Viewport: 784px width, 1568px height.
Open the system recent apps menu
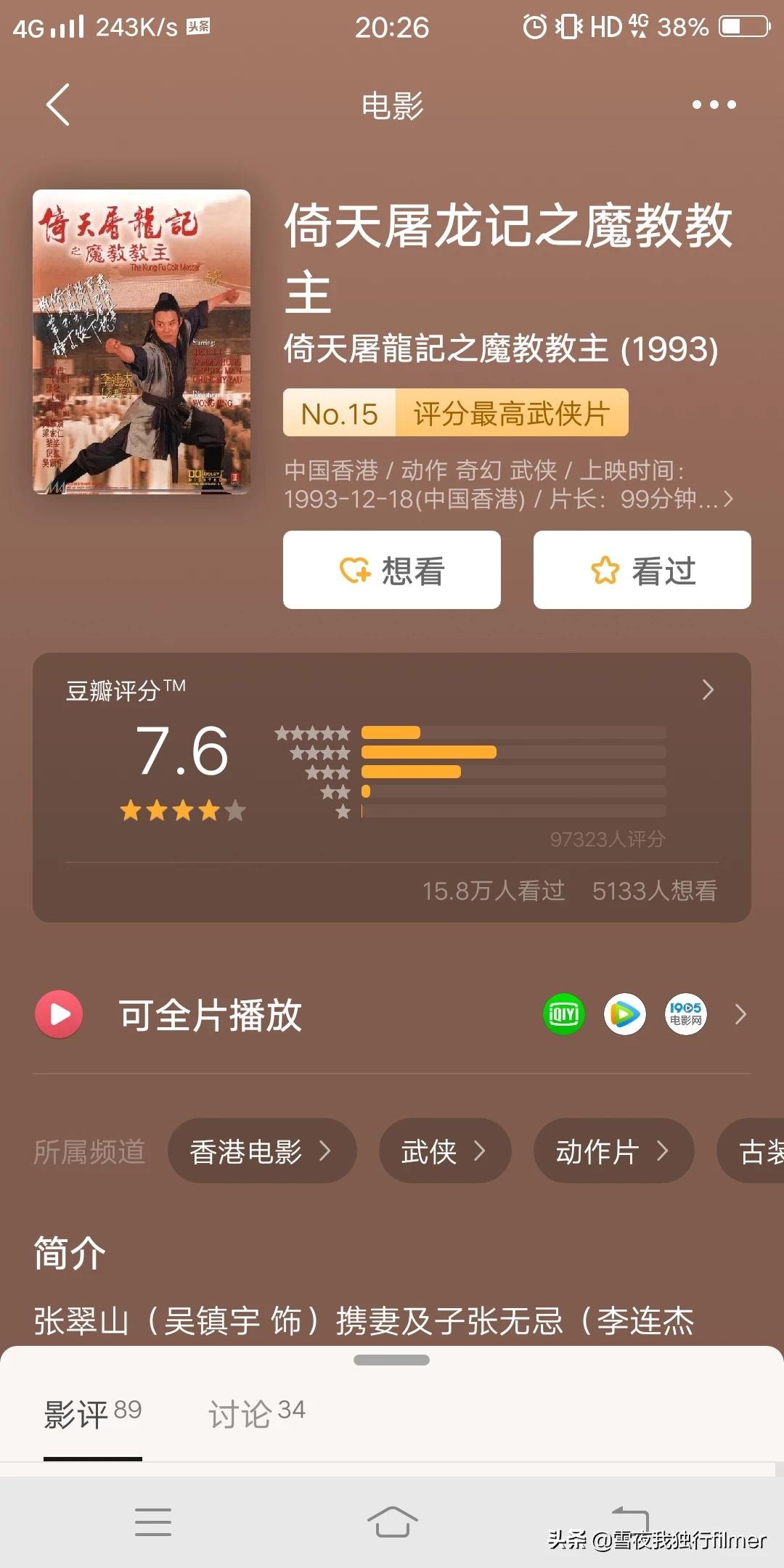pyautogui.click(x=153, y=1521)
